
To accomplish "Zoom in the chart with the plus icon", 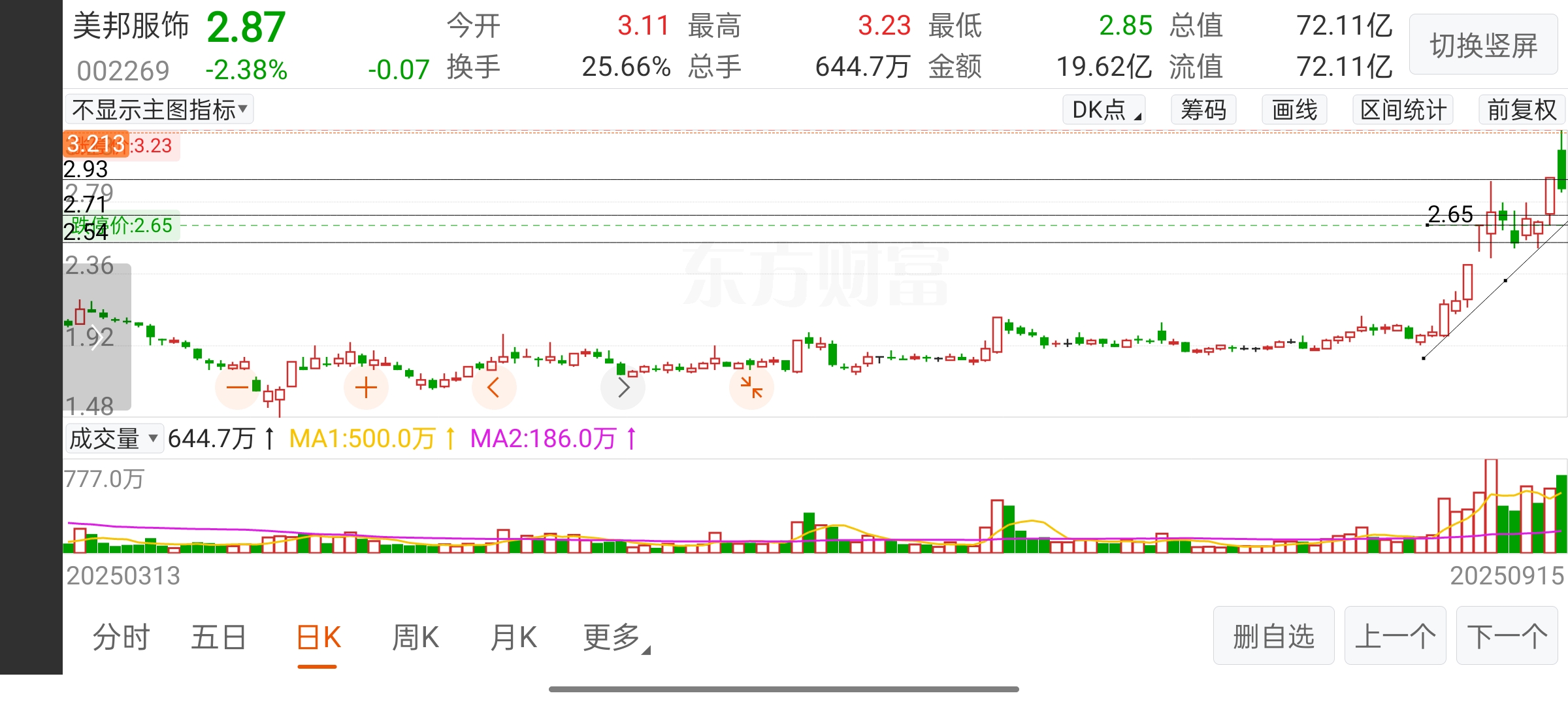I will click(366, 388).
